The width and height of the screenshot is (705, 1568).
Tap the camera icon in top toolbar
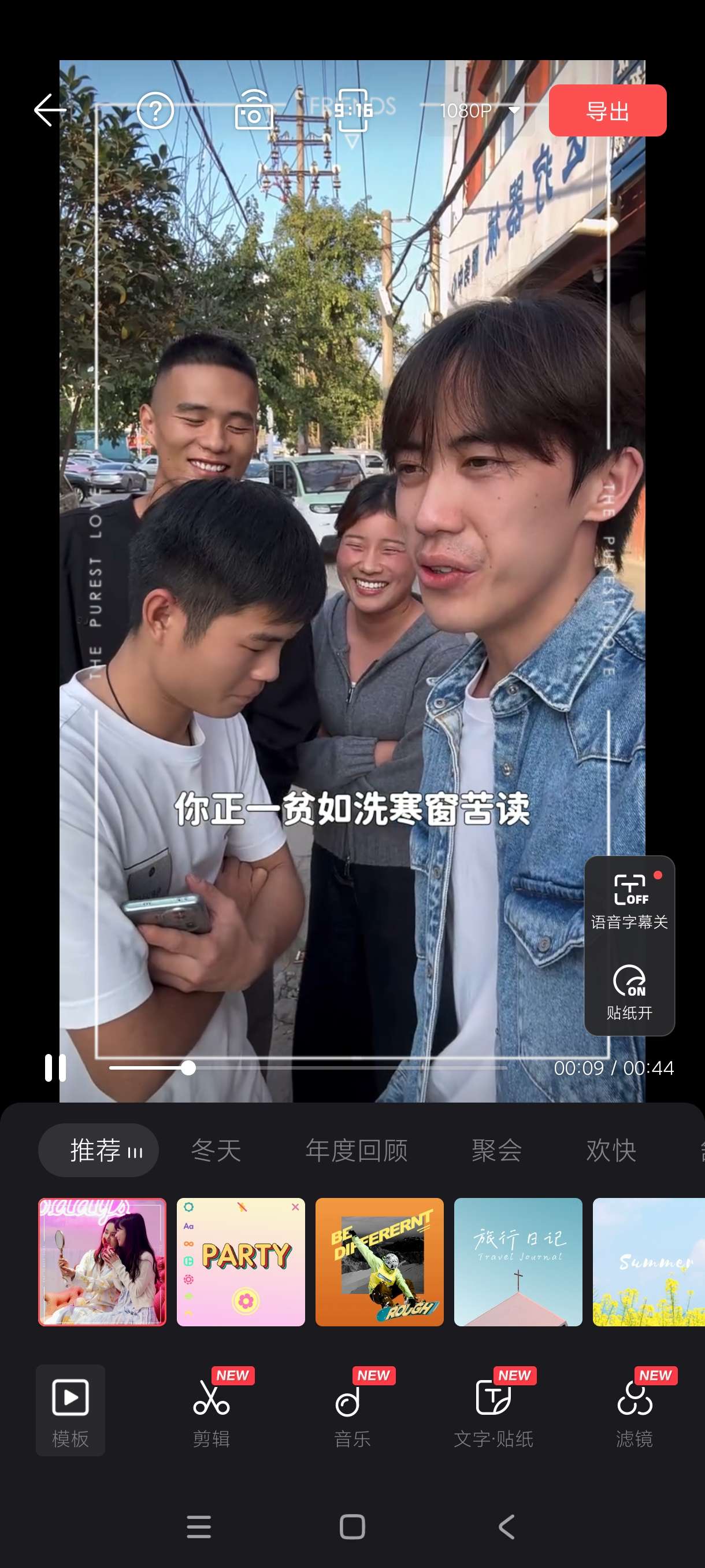[x=253, y=110]
